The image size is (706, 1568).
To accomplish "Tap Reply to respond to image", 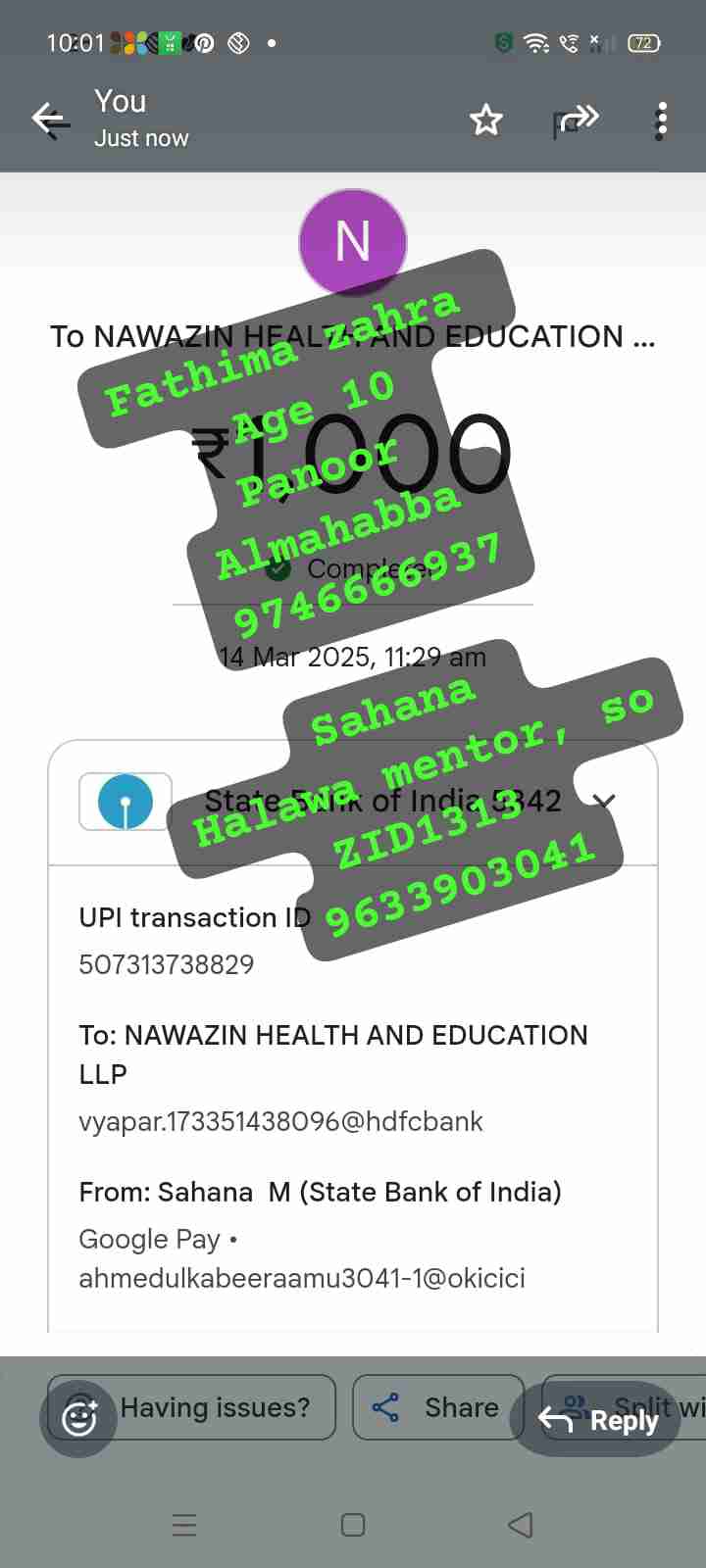I will tap(598, 1419).
